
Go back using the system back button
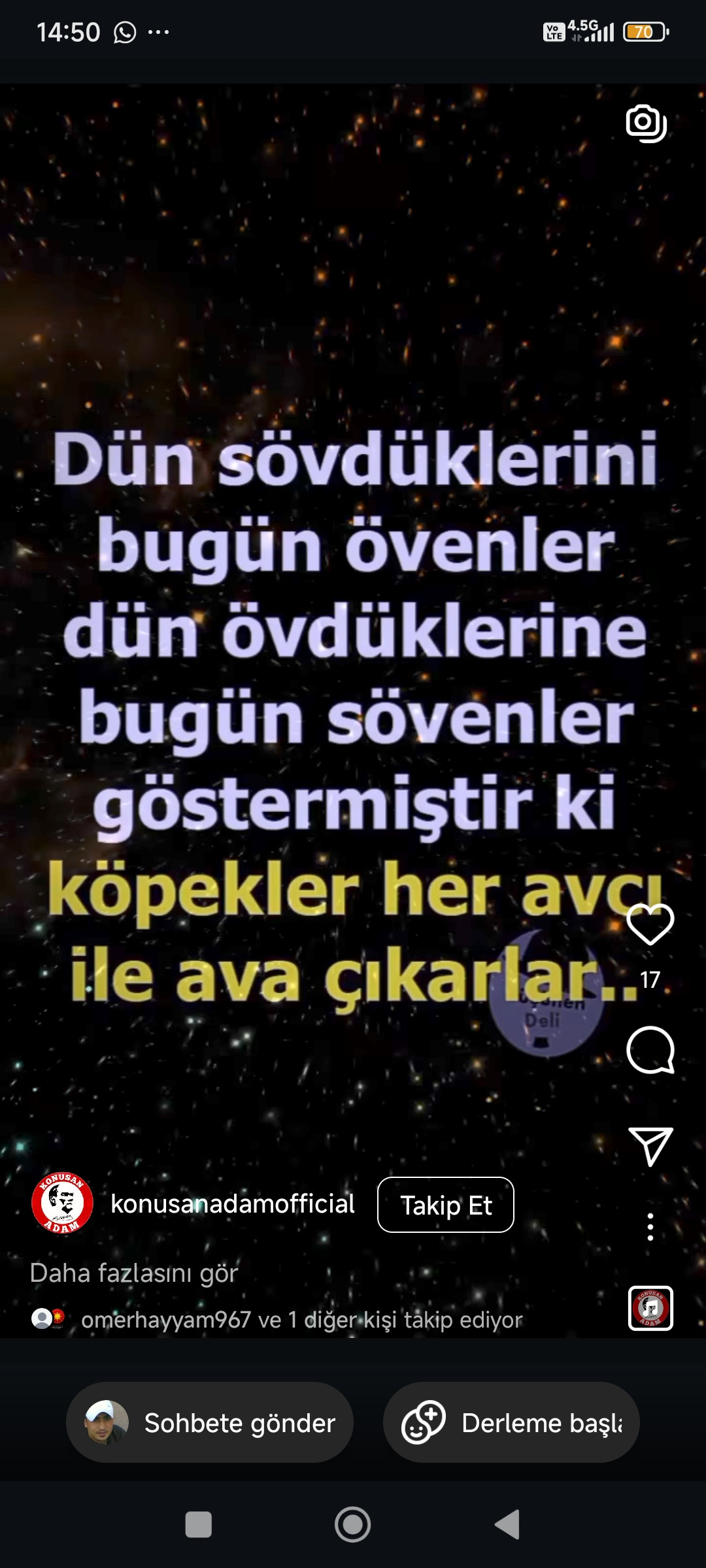(x=507, y=1525)
